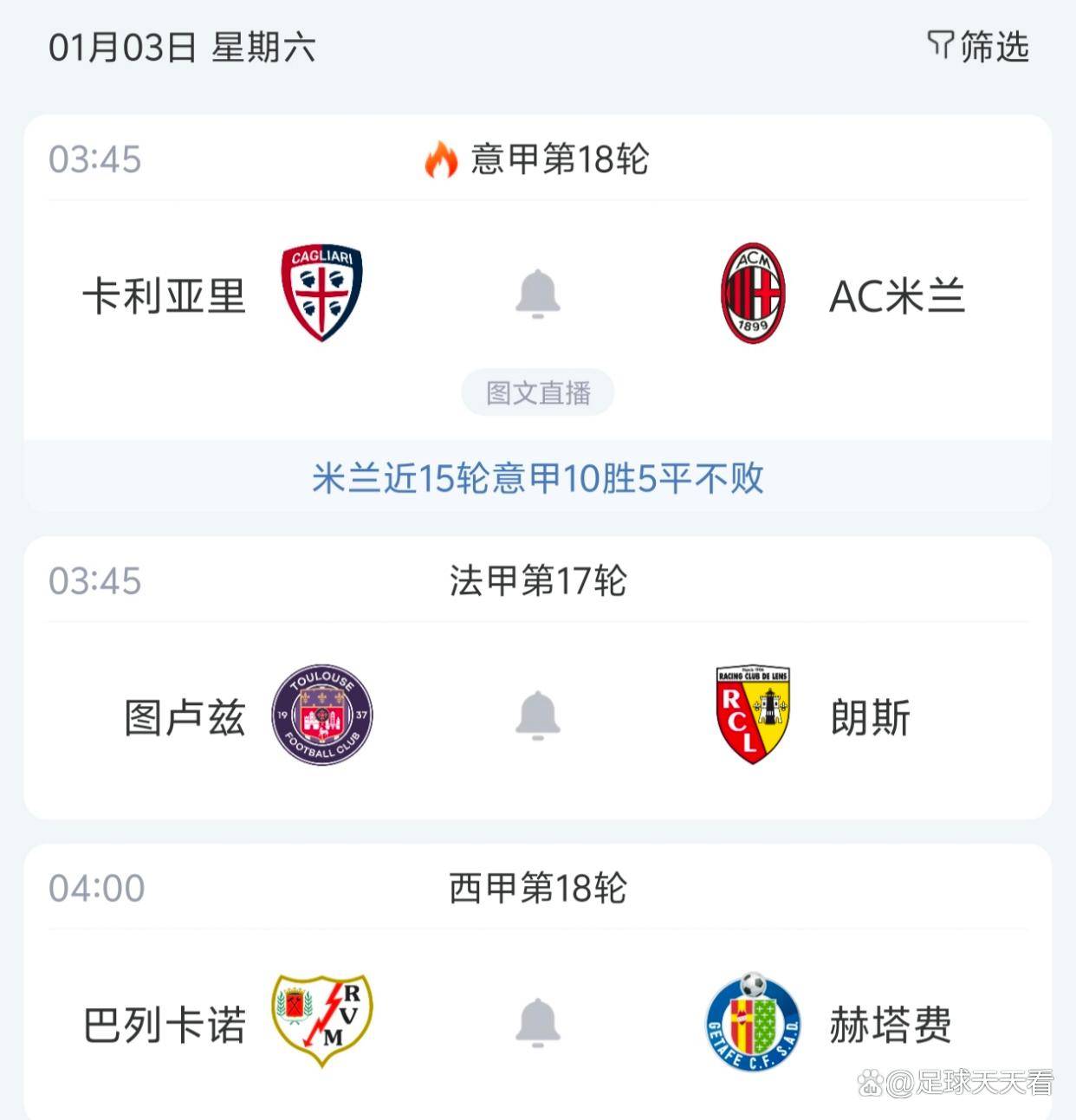Screen dimensions: 1076x1120
Task: Open 图文直播 for the 意甲 match
Action: (x=538, y=393)
